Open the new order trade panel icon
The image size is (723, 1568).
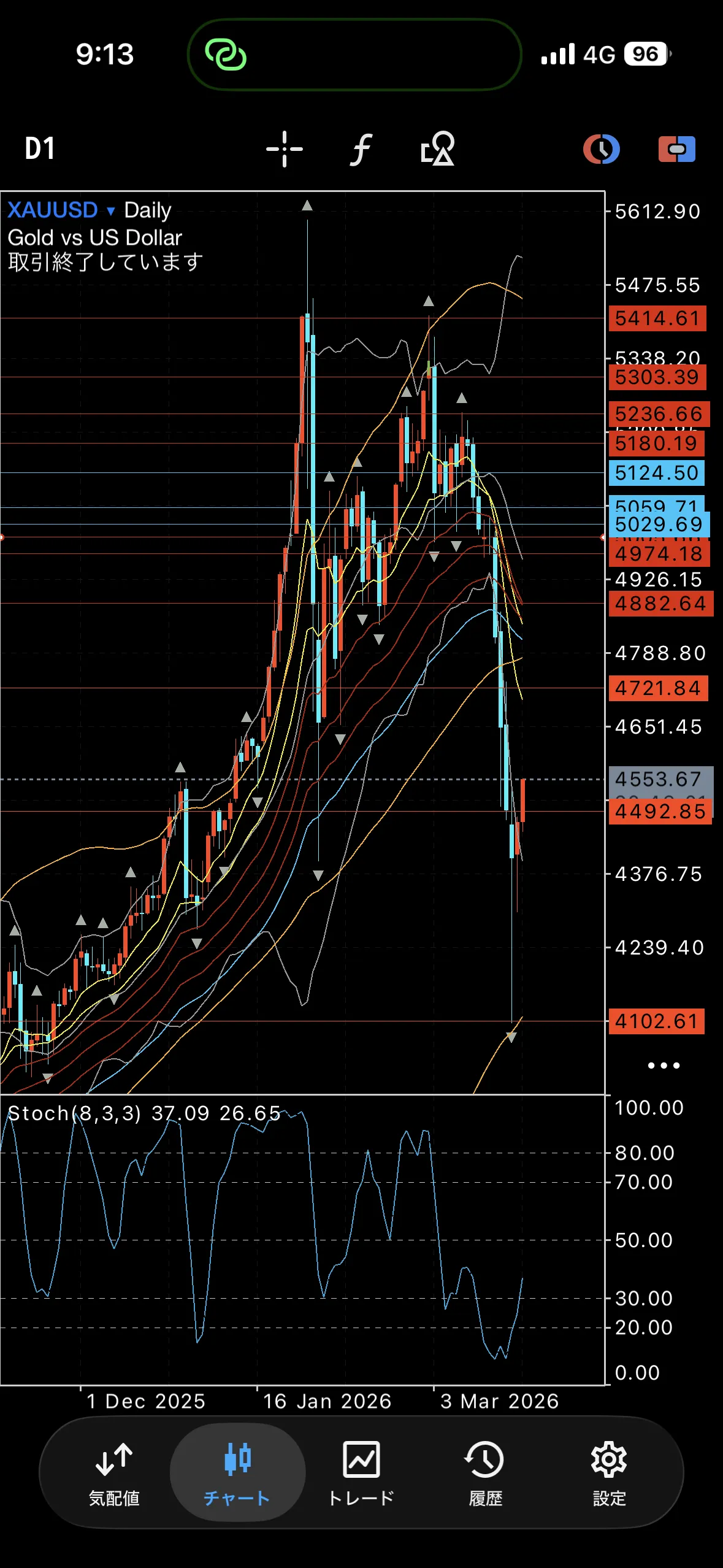tap(676, 149)
